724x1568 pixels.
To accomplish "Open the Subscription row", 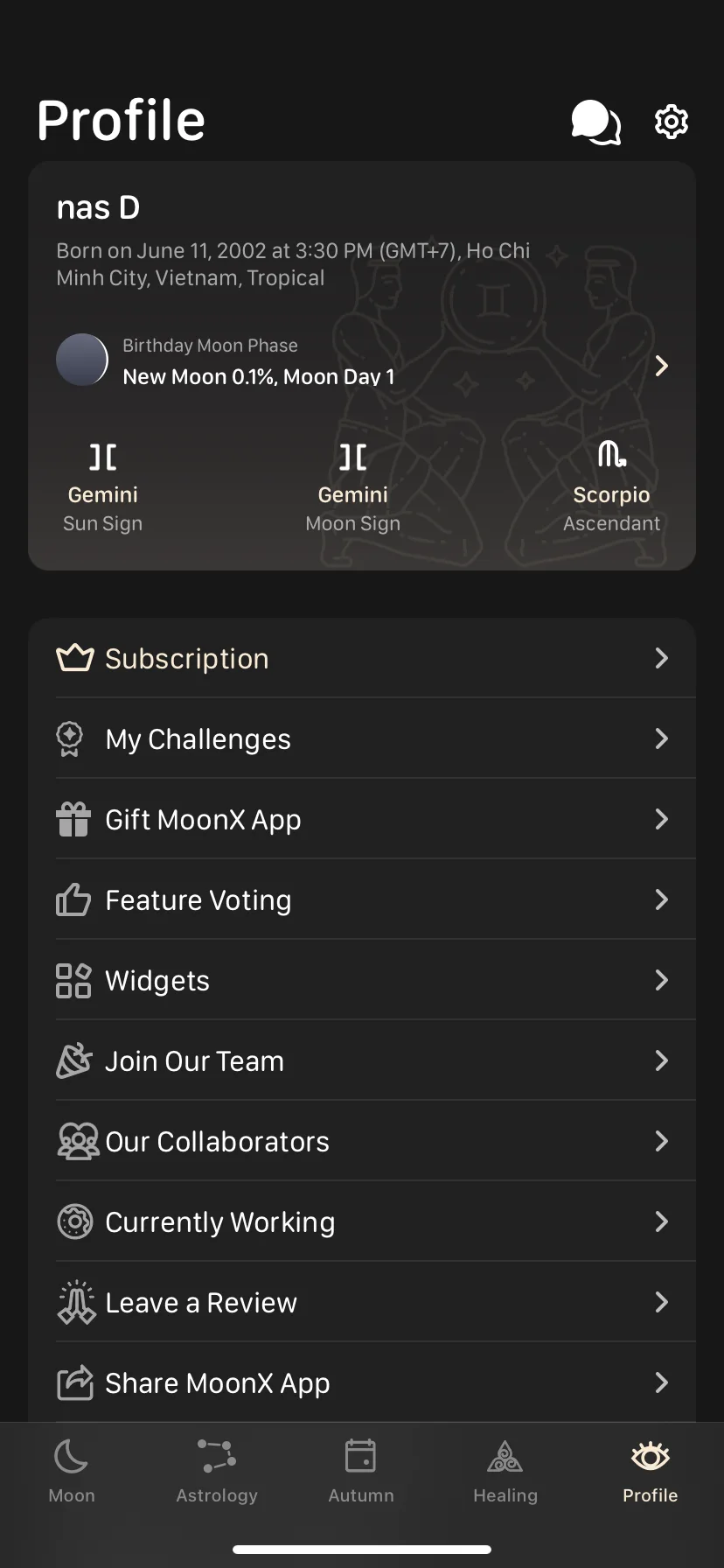I will pos(362,658).
